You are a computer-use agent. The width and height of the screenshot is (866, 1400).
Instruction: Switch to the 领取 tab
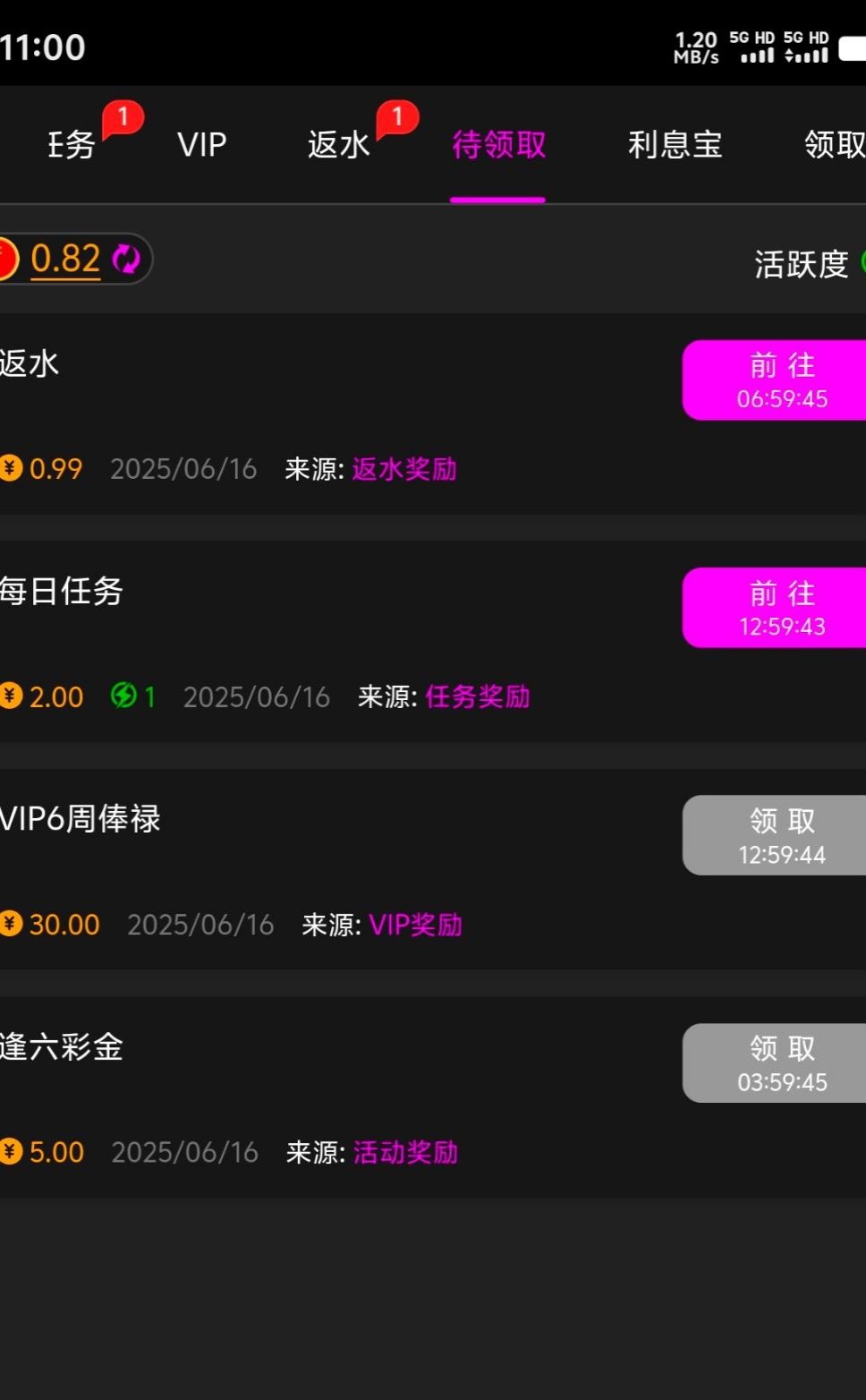click(833, 144)
